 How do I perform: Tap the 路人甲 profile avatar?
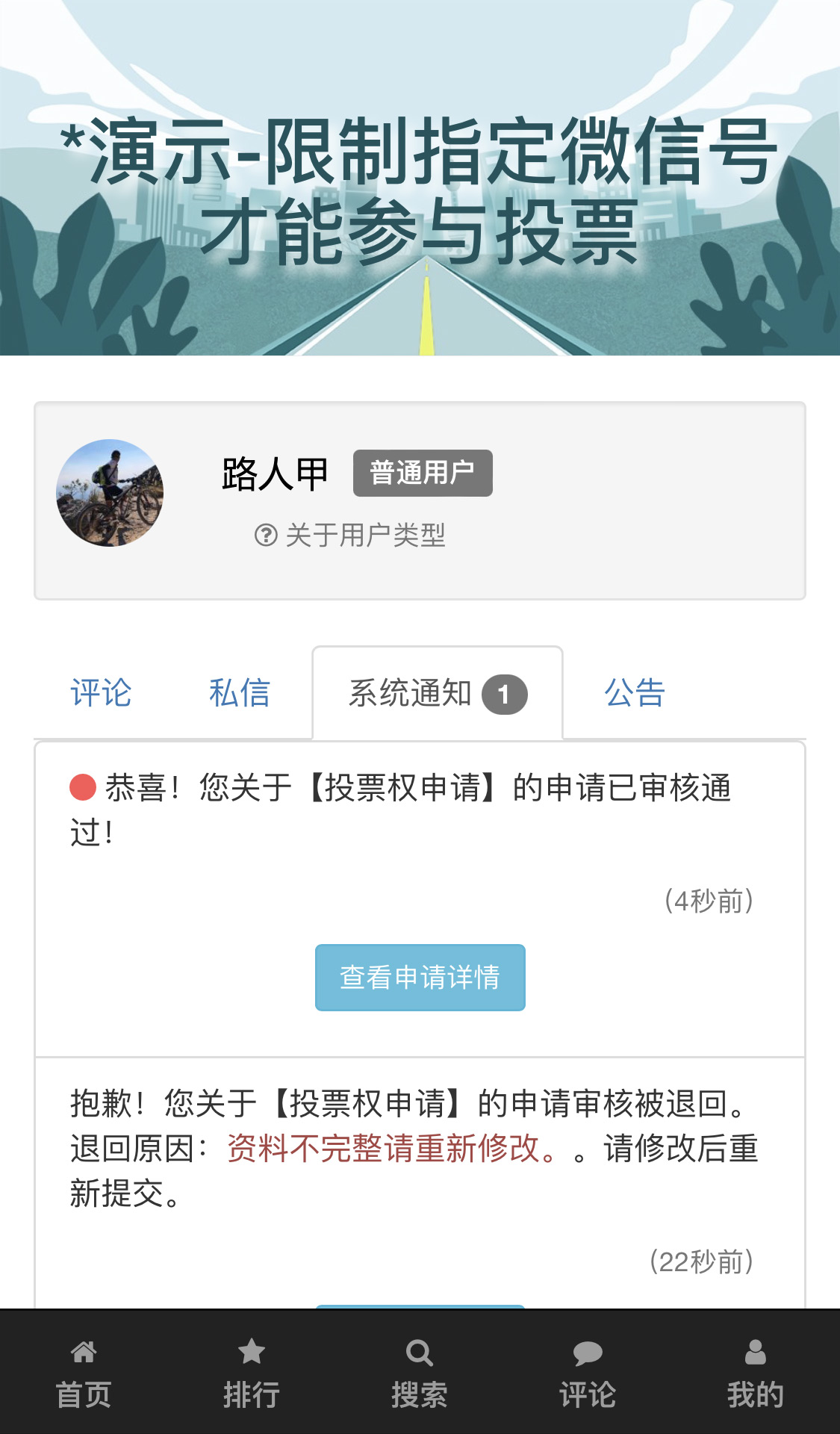click(x=110, y=493)
